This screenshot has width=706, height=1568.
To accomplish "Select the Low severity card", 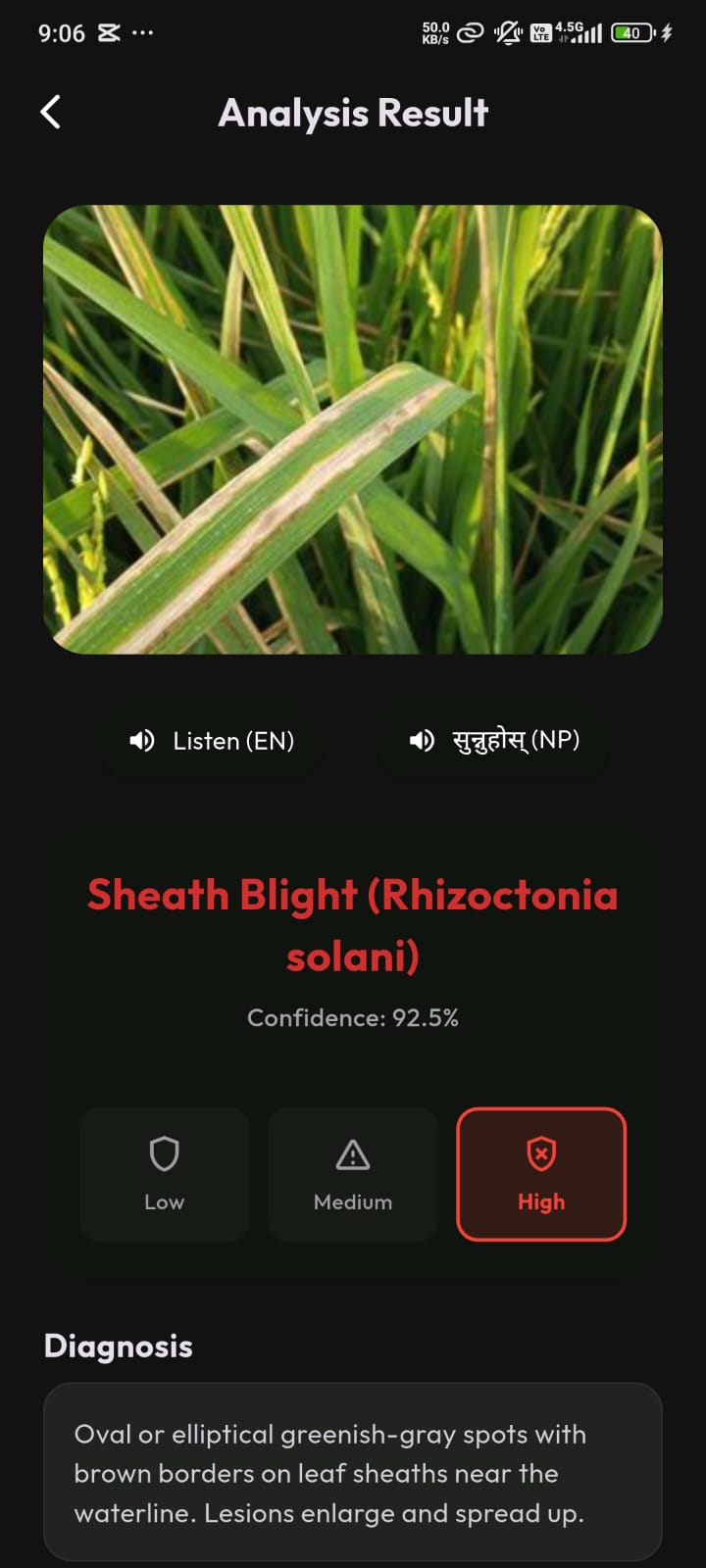I will 164,1174.
